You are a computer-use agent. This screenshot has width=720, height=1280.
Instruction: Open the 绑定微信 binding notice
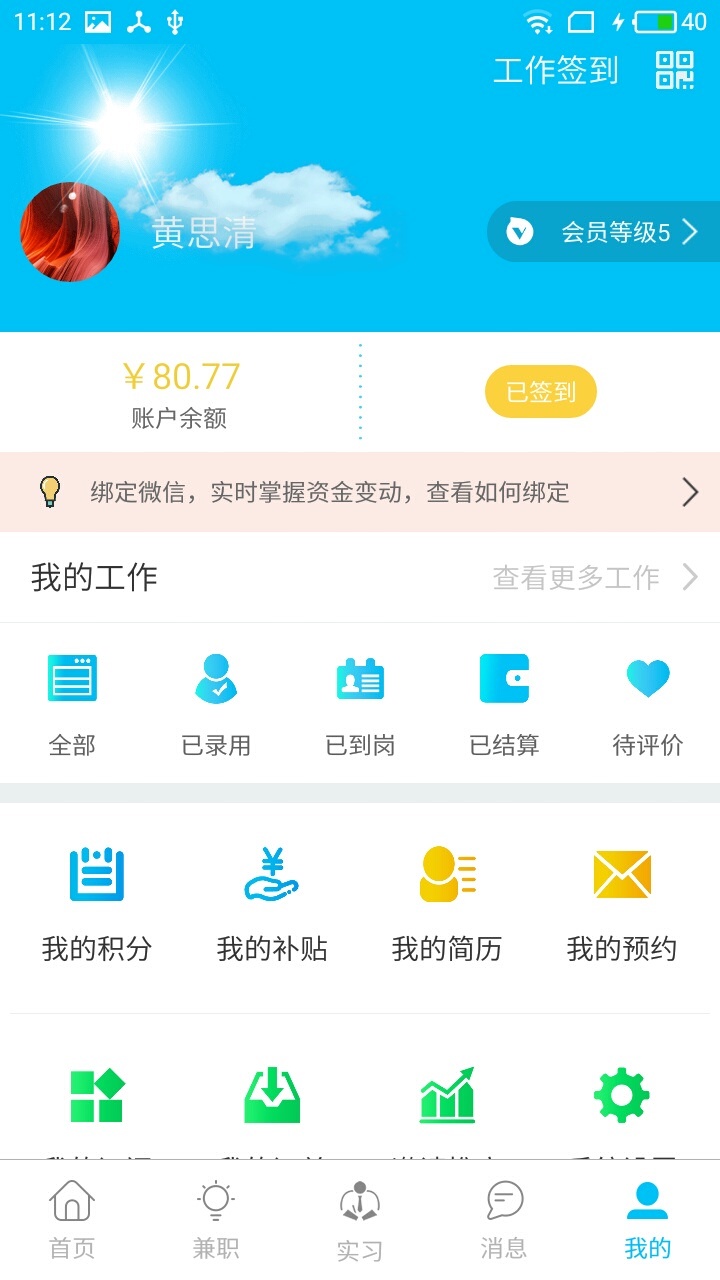click(360, 492)
